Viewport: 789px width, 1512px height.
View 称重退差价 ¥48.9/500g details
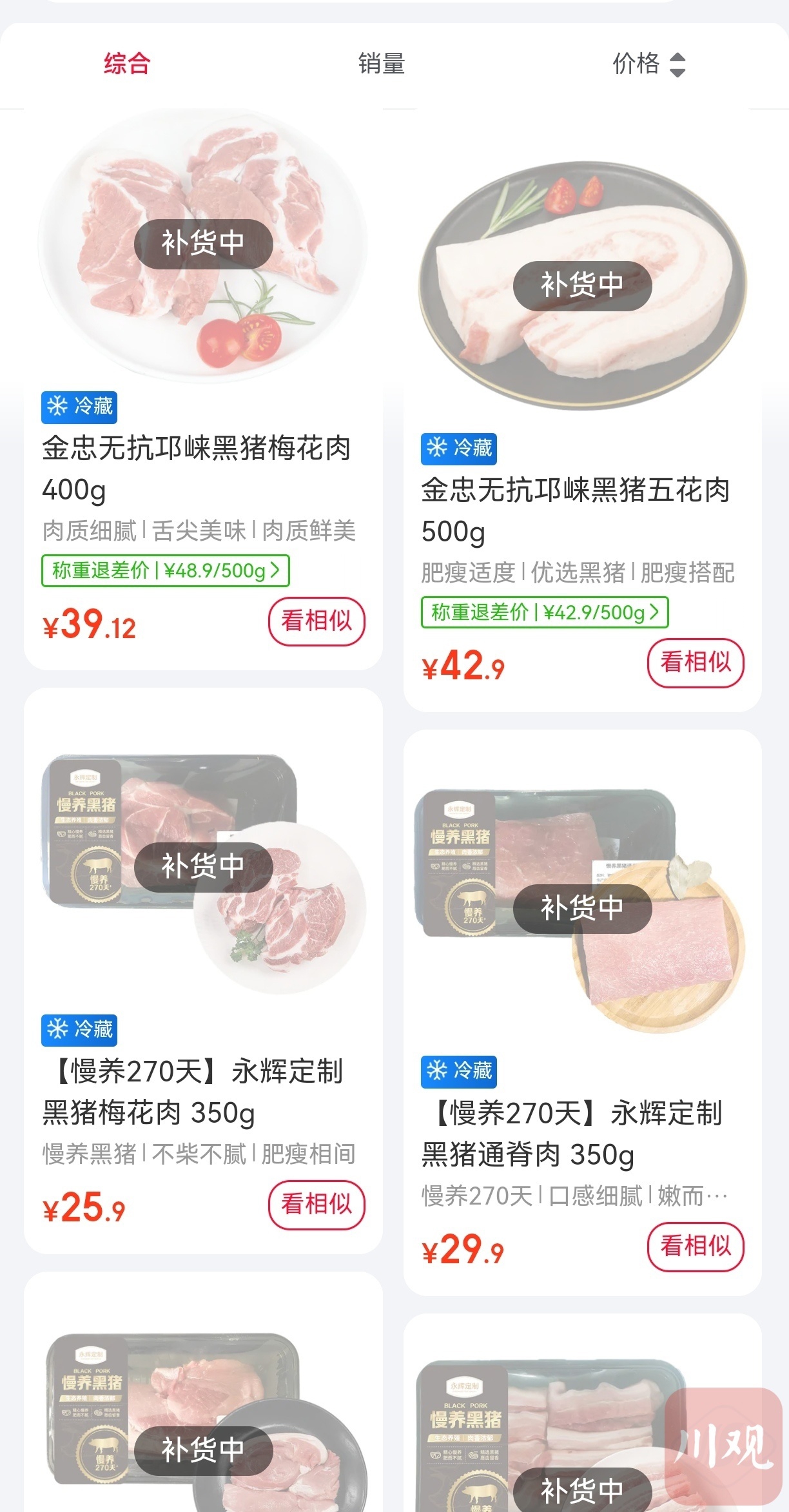click(x=166, y=571)
